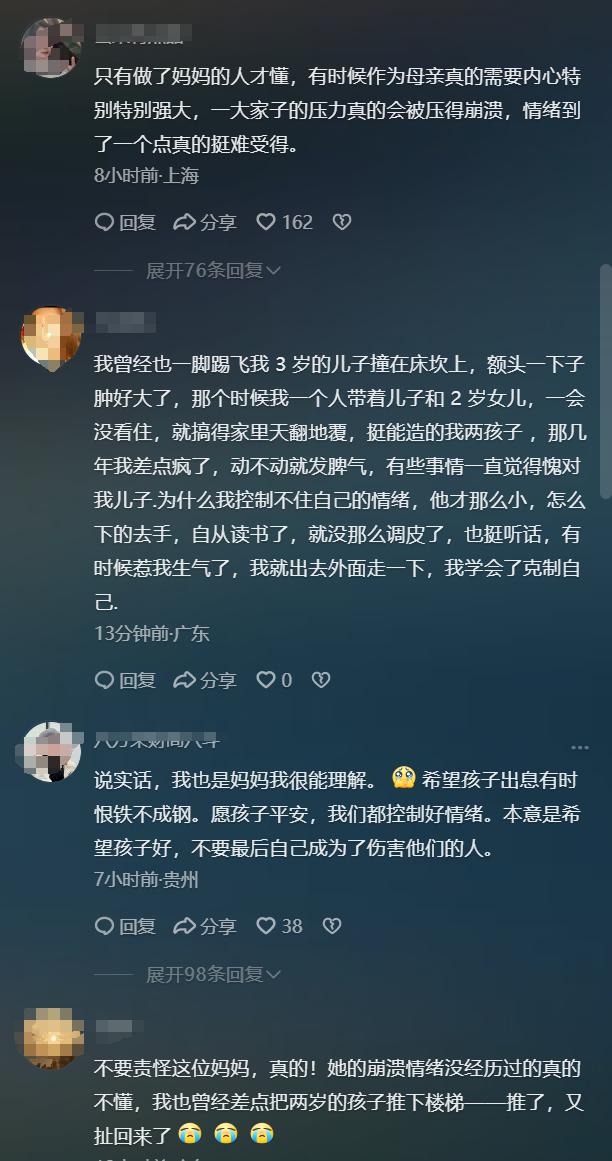
Task: Share the comment posted from Shanghai
Action: [205, 222]
